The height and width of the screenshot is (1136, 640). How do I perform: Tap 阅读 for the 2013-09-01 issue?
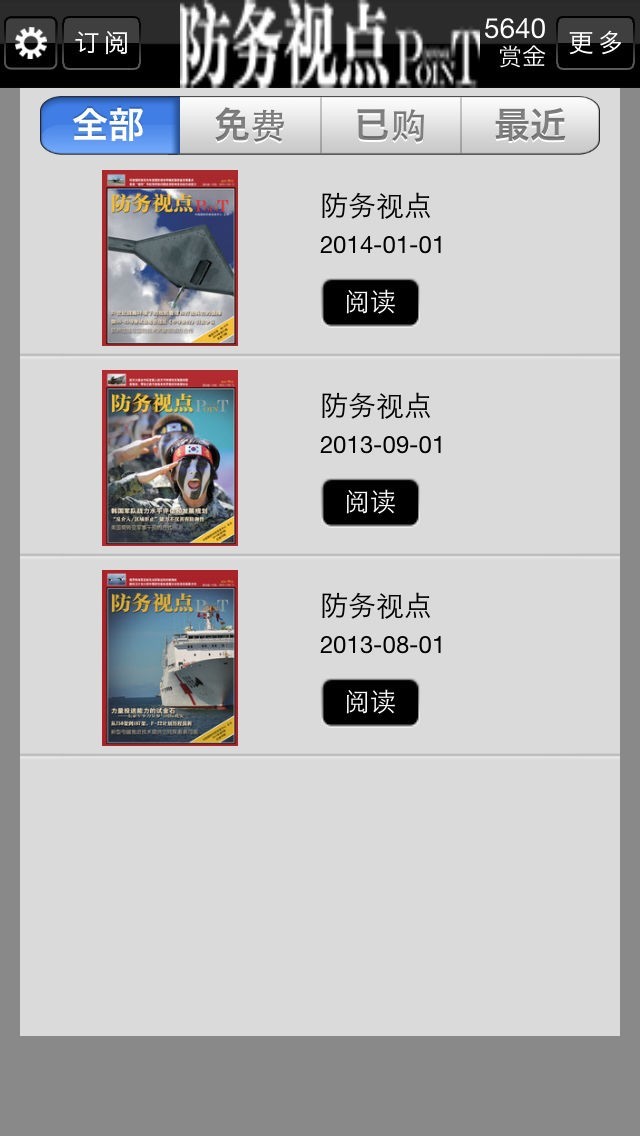point(370,502)
